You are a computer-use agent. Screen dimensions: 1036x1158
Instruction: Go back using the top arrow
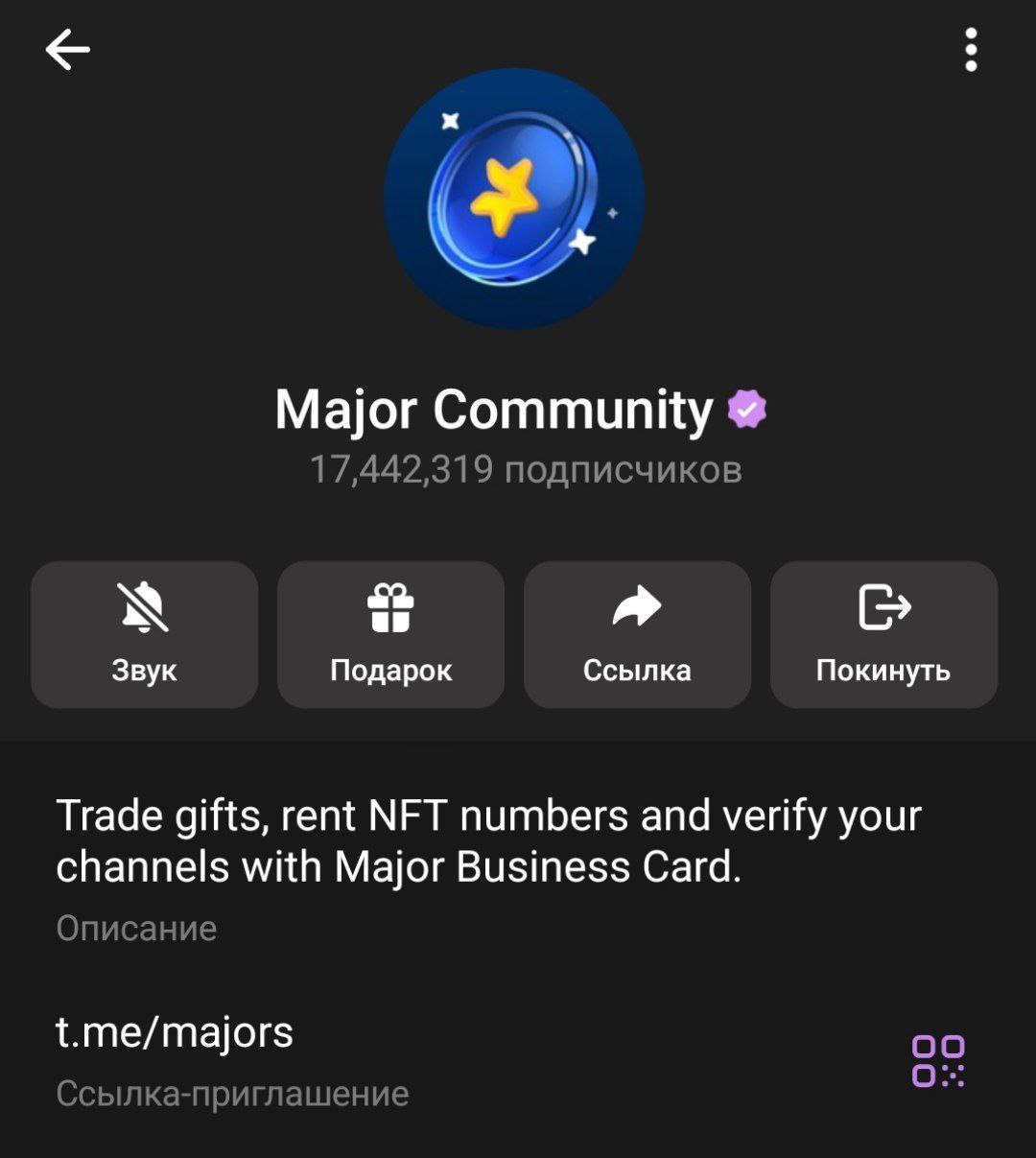(x=67, y=50)
